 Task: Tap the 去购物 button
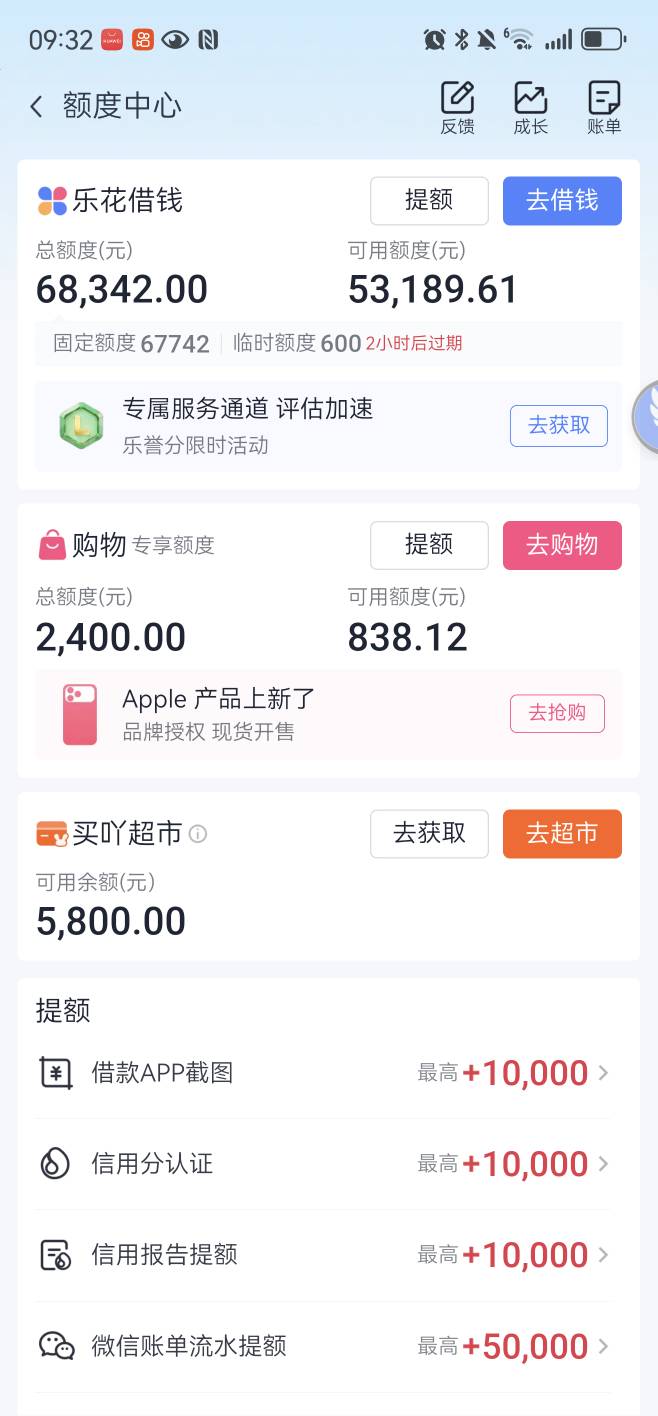[562, 545]
